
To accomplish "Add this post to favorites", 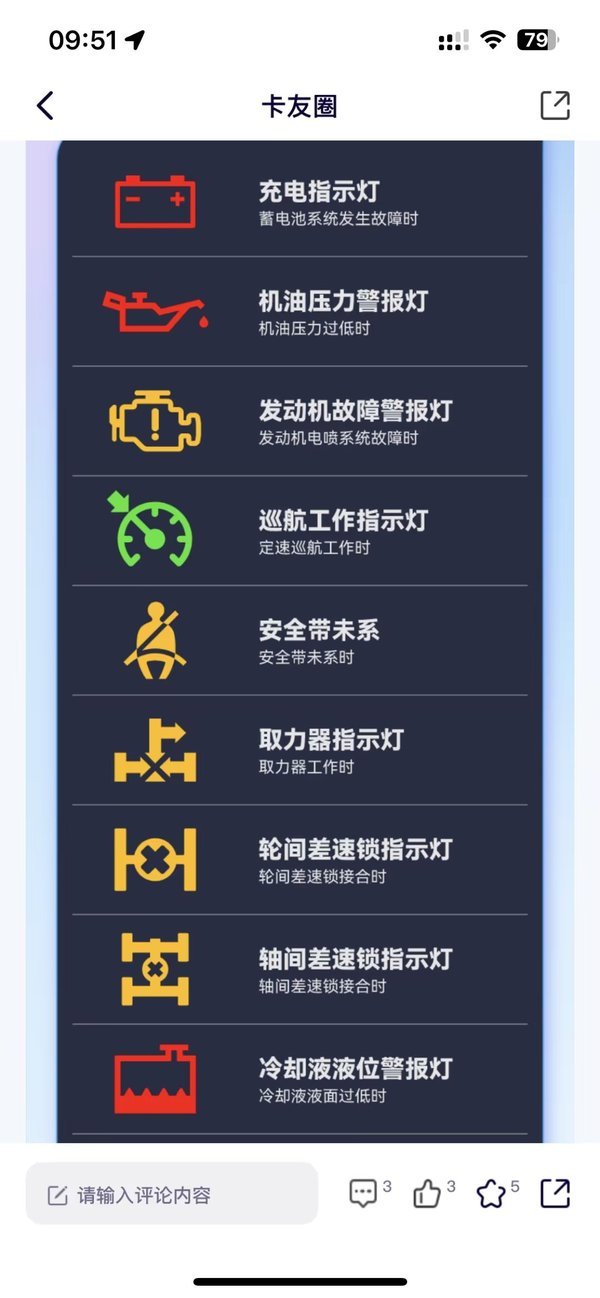I will [491, 1193].
